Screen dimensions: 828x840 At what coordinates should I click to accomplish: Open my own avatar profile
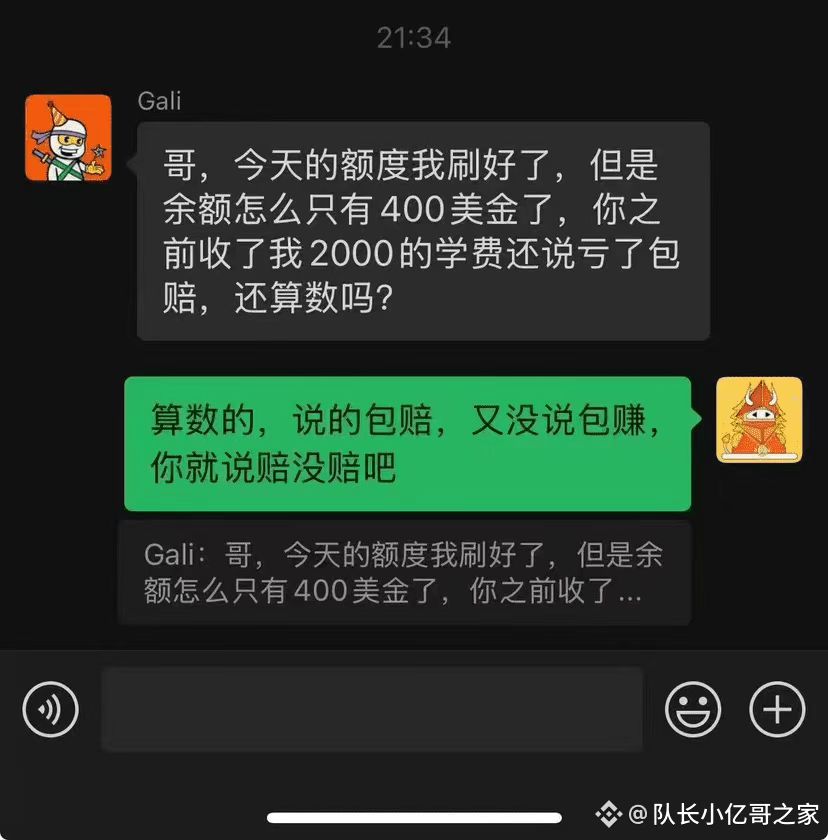(759, 420)
